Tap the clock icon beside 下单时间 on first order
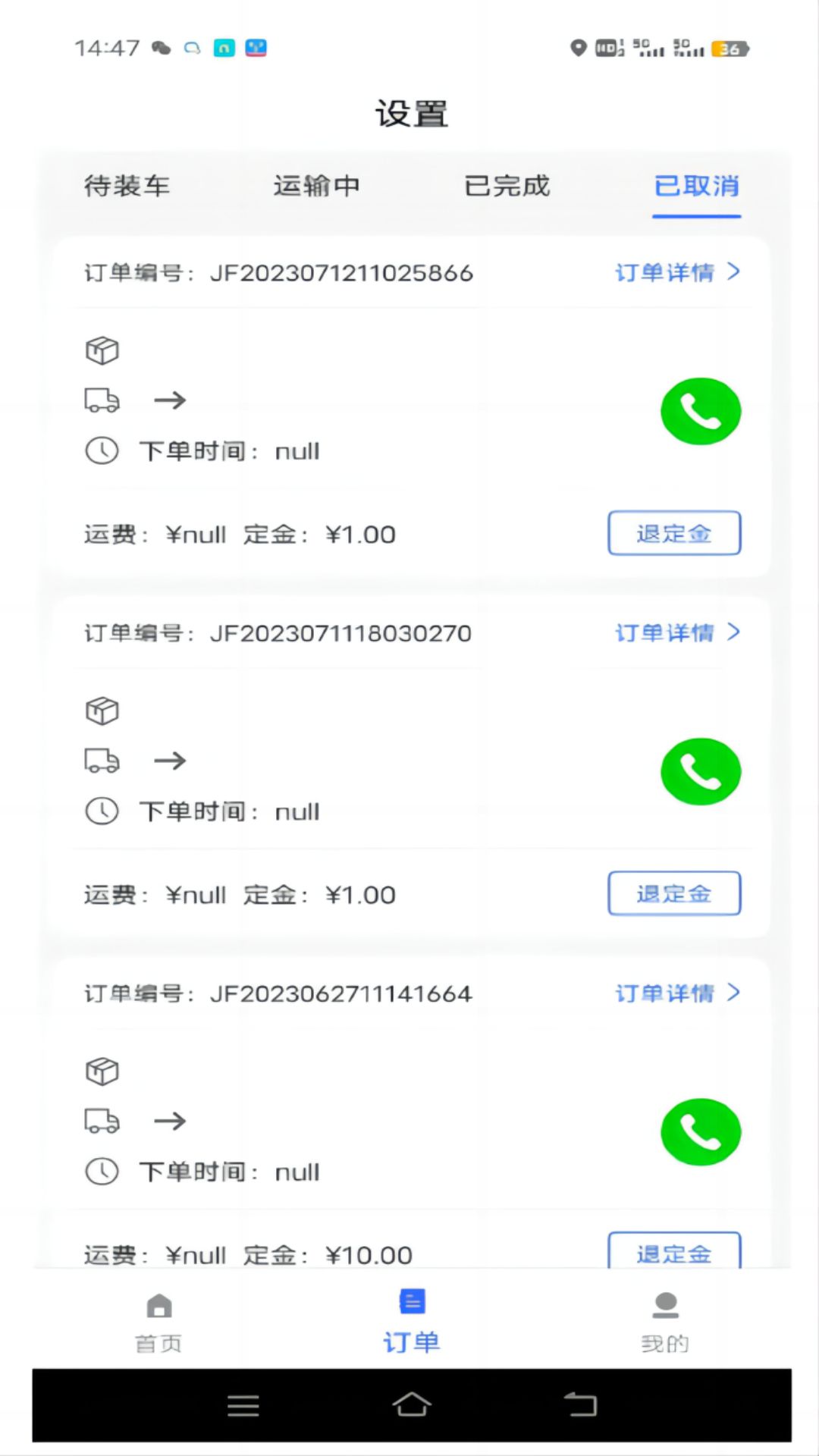Viewport: 819px width, 1456px height. pos(102,450)
